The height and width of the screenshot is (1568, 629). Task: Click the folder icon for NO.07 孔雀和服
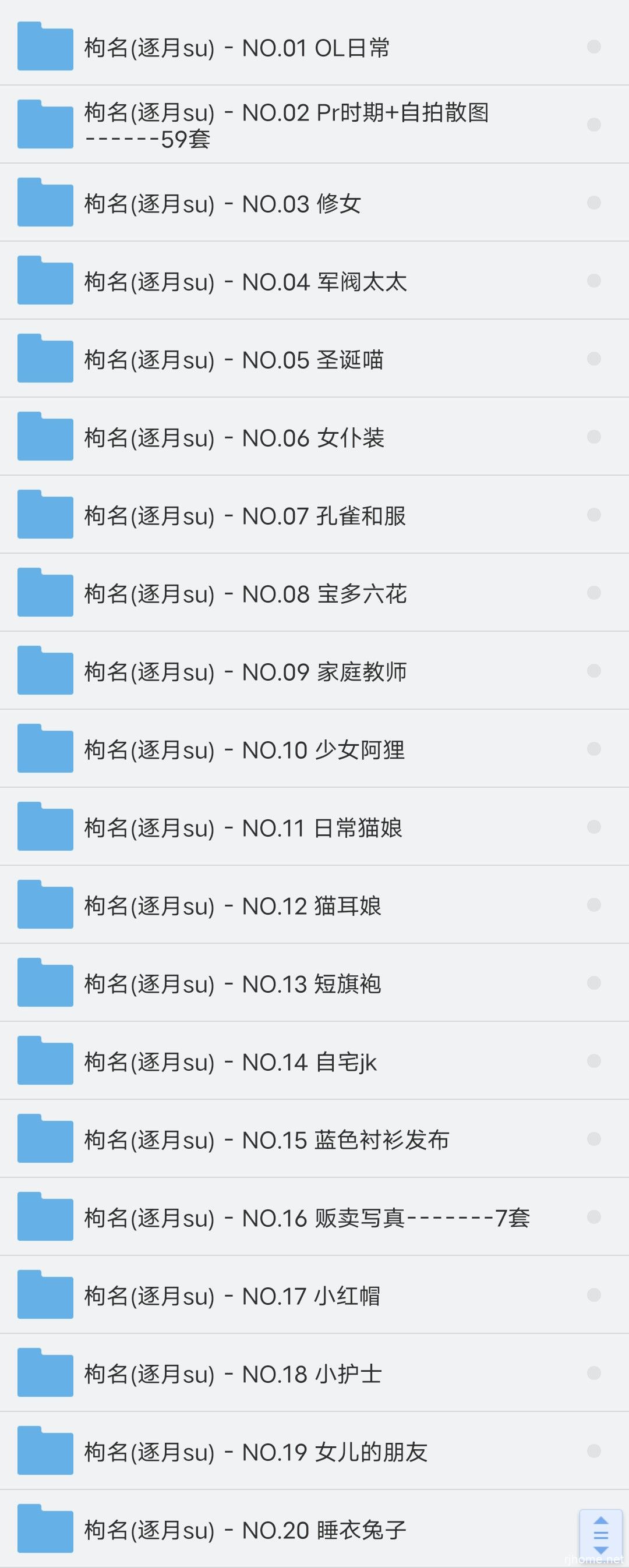[44, 514]
